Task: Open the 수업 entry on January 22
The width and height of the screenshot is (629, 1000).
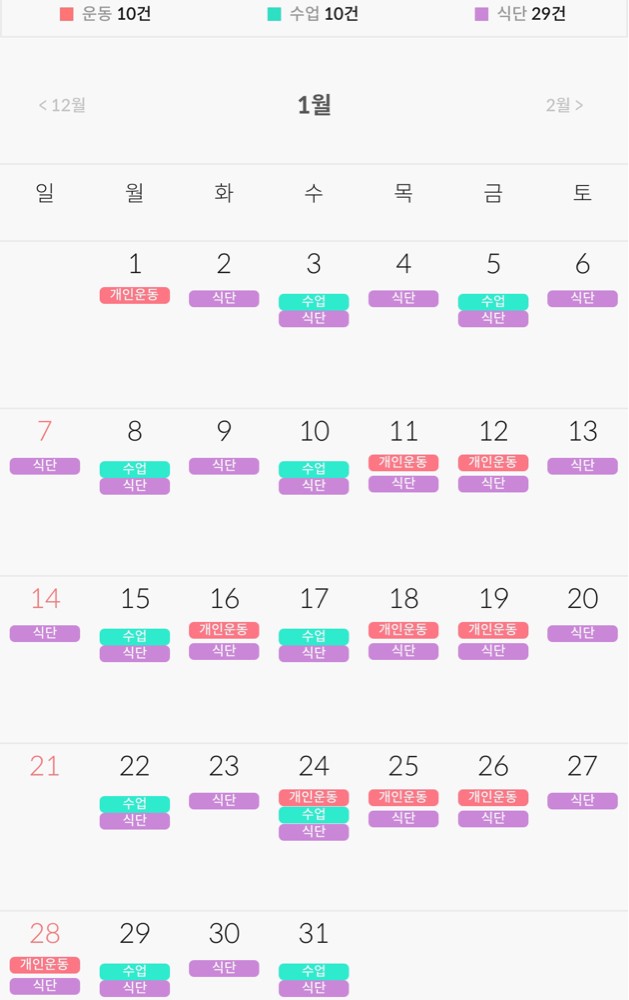Action: click(x=135, y=803)
